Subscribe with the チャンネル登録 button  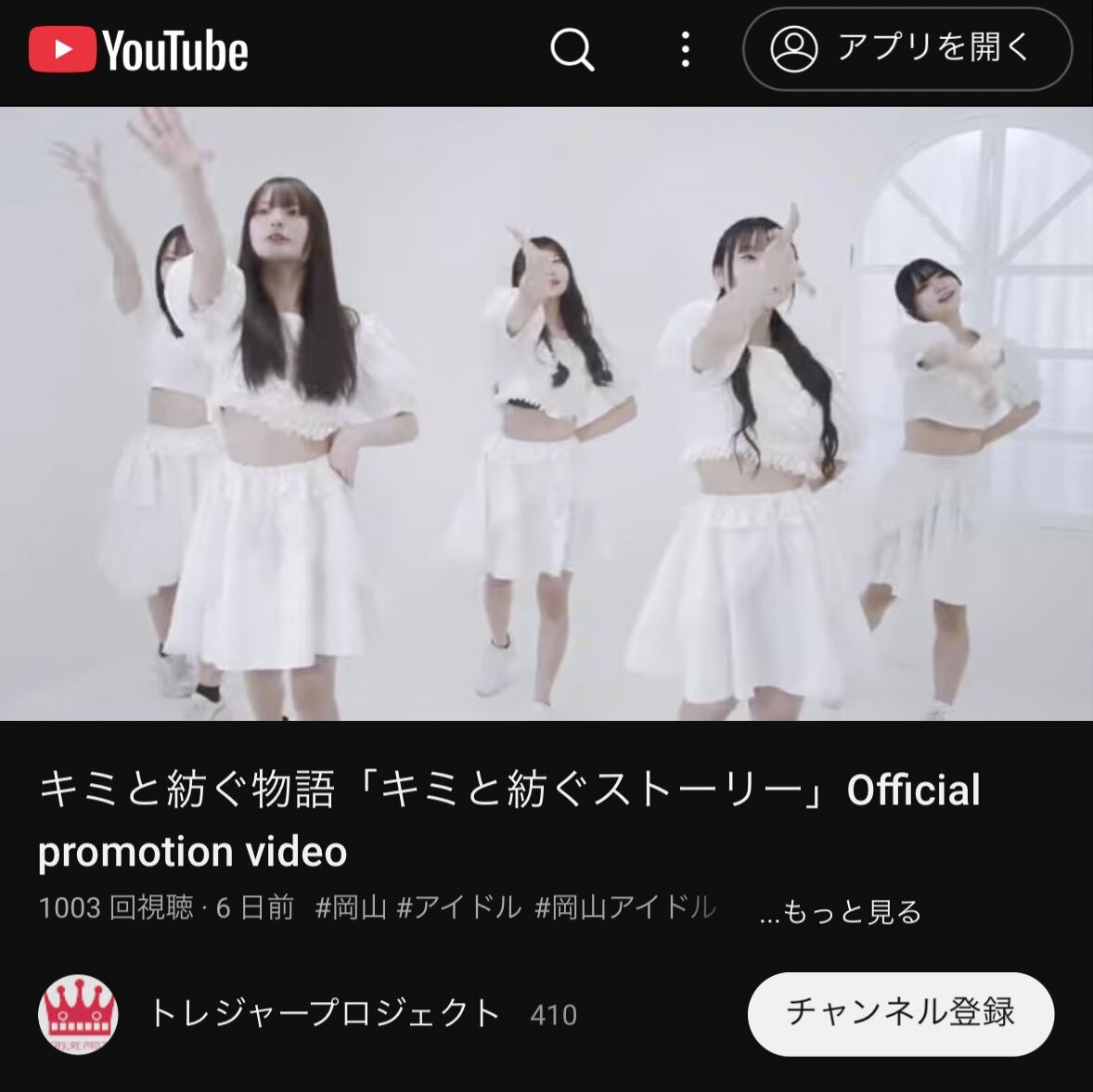pos(900,1013)
